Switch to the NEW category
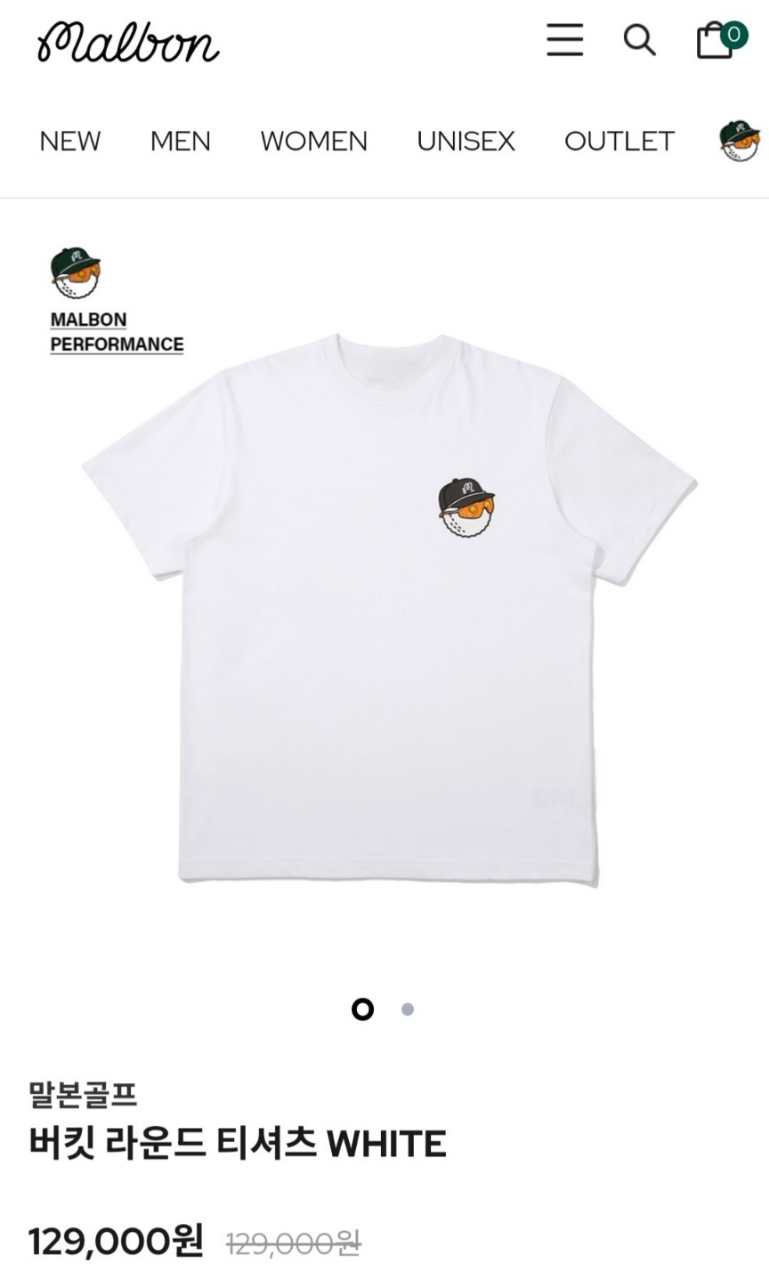The height and width of the screenshot is (1280, 769). [x=70, y=141]
